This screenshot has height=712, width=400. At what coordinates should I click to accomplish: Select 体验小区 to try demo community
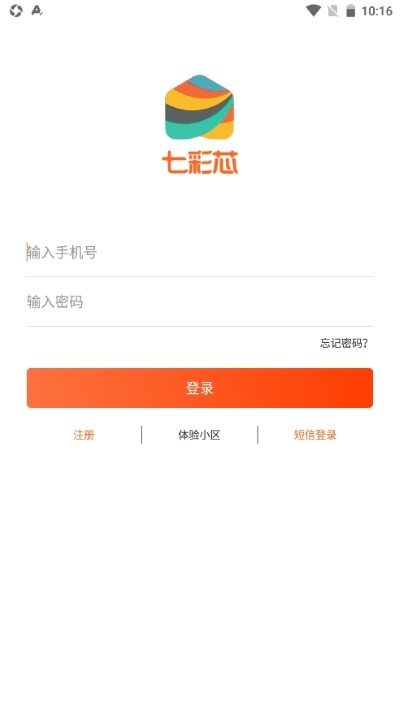[x=199, y=435]
